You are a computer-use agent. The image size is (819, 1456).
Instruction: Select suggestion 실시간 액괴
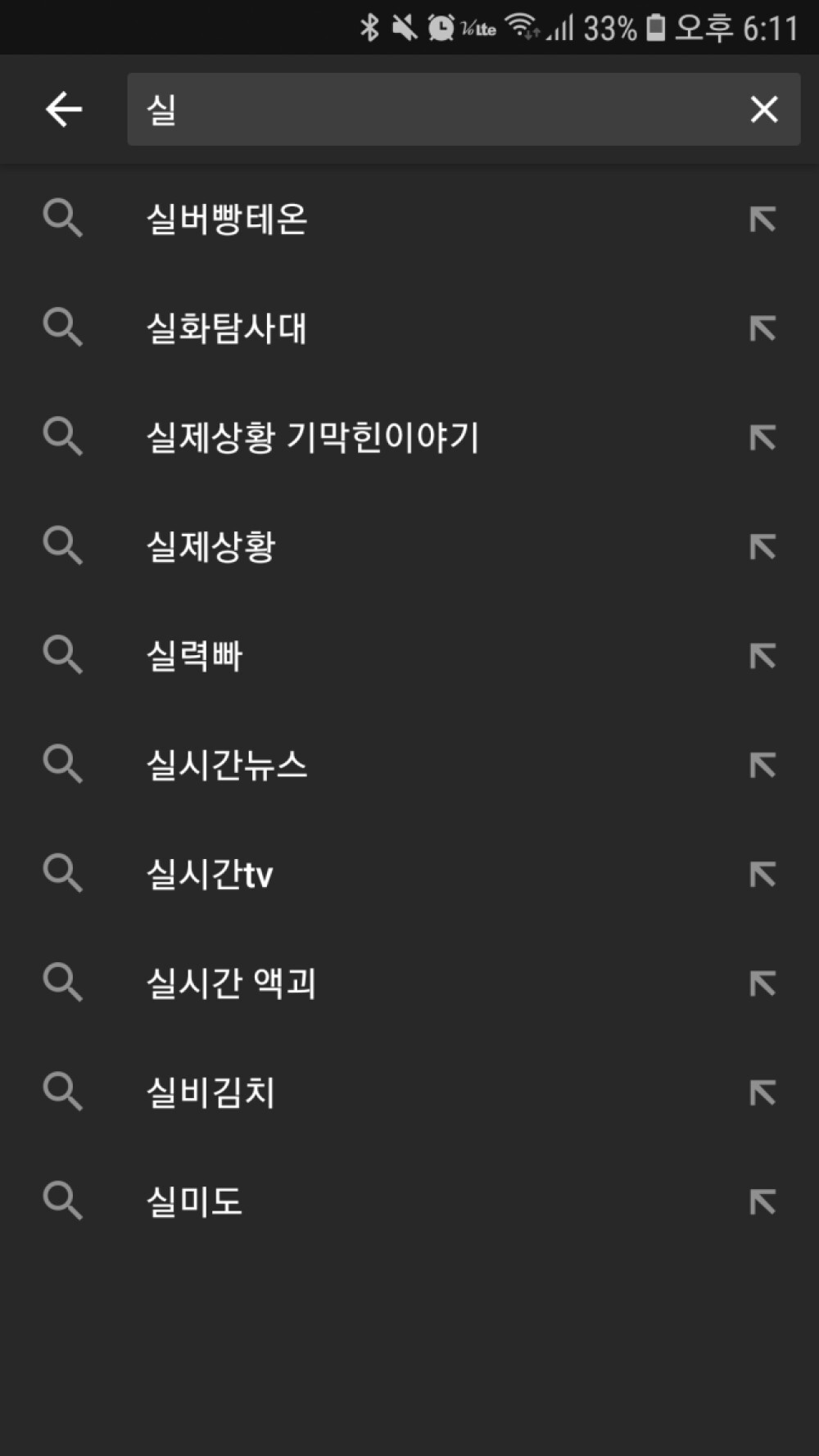pos(231,983)
